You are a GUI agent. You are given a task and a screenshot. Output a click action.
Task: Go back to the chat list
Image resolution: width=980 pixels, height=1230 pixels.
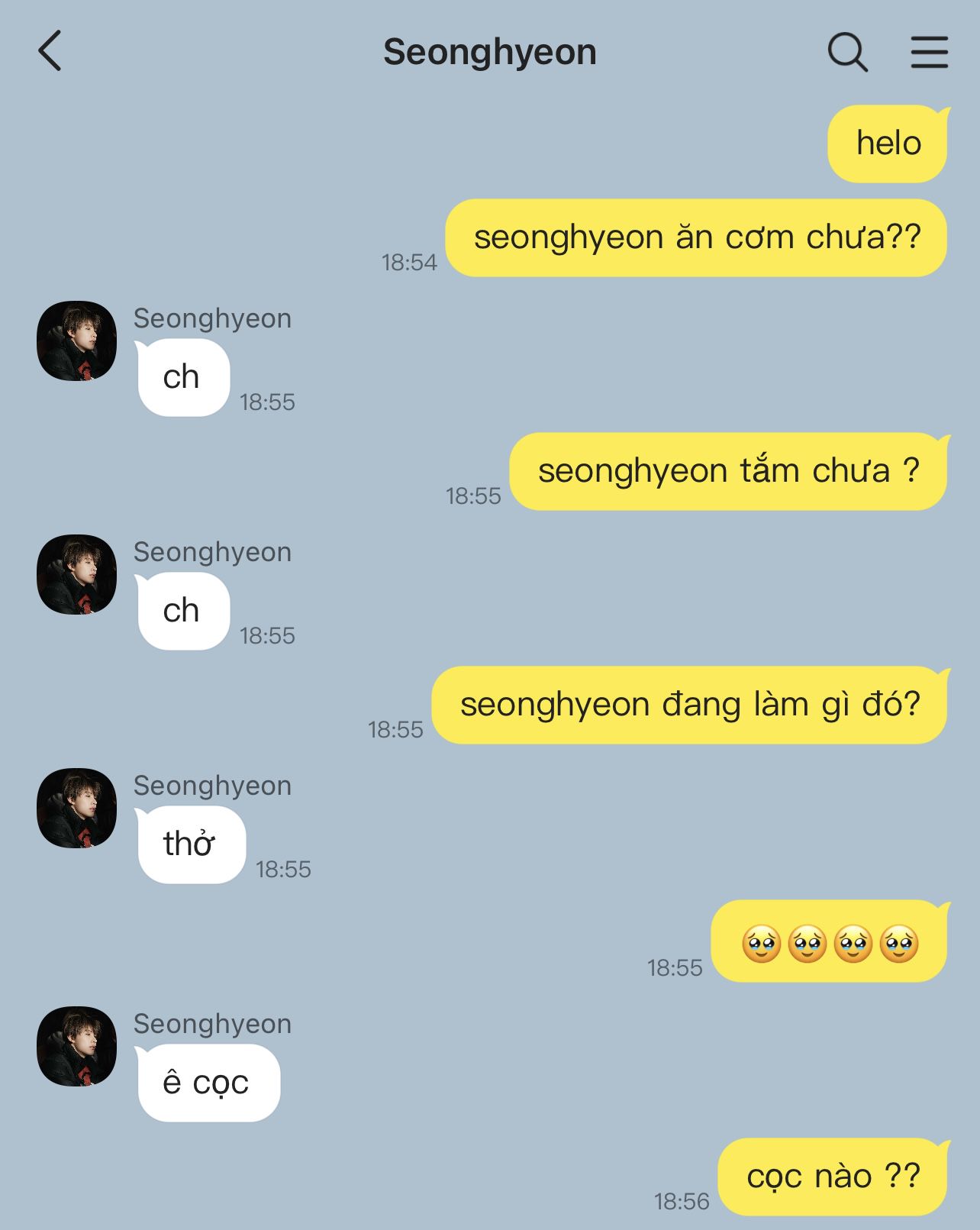tap(50, 52)
